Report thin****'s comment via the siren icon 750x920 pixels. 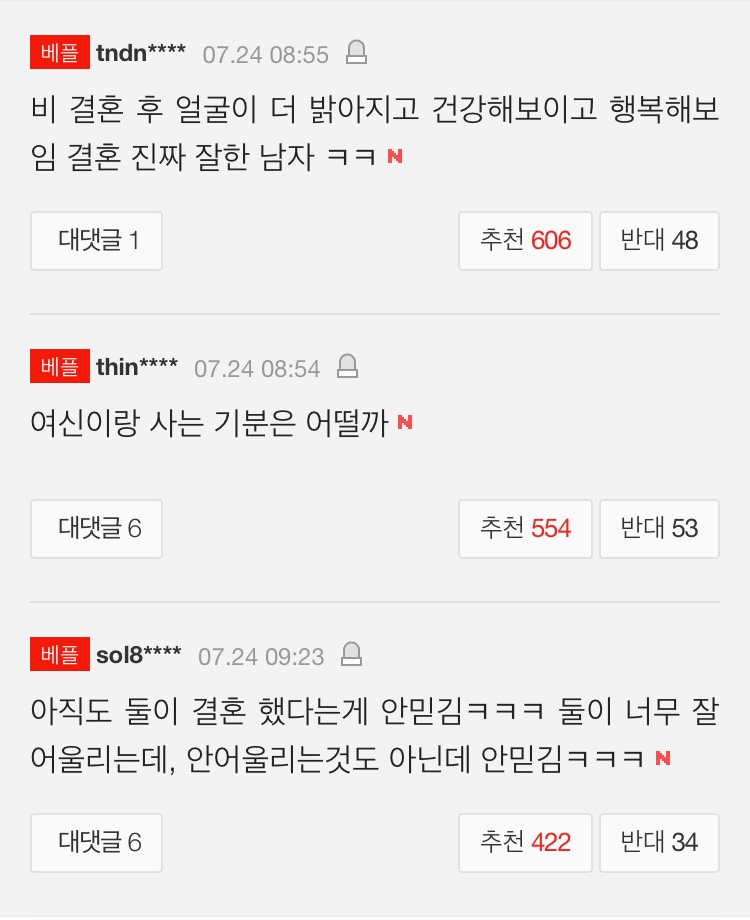(348, 367)
